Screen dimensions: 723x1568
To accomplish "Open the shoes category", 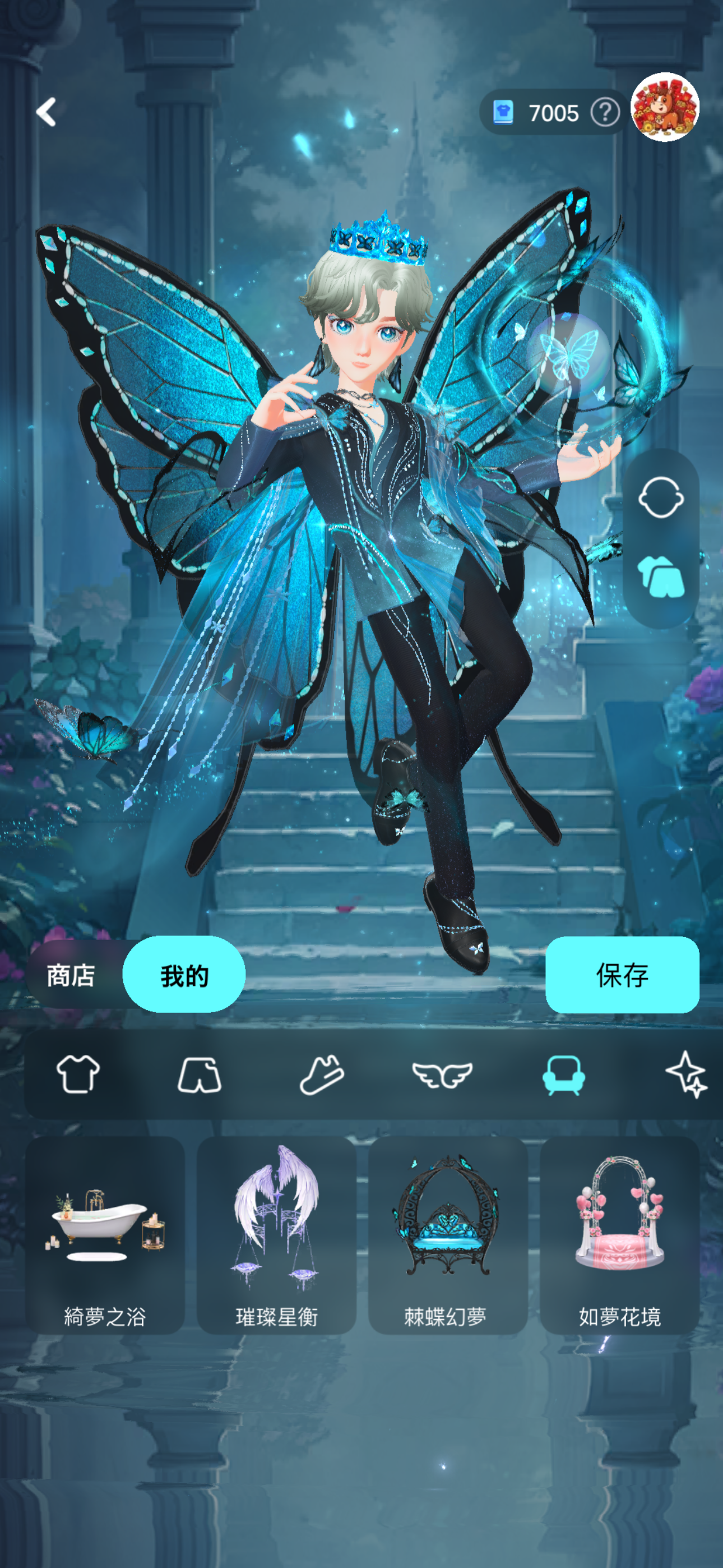I will tap(321, 1075).
